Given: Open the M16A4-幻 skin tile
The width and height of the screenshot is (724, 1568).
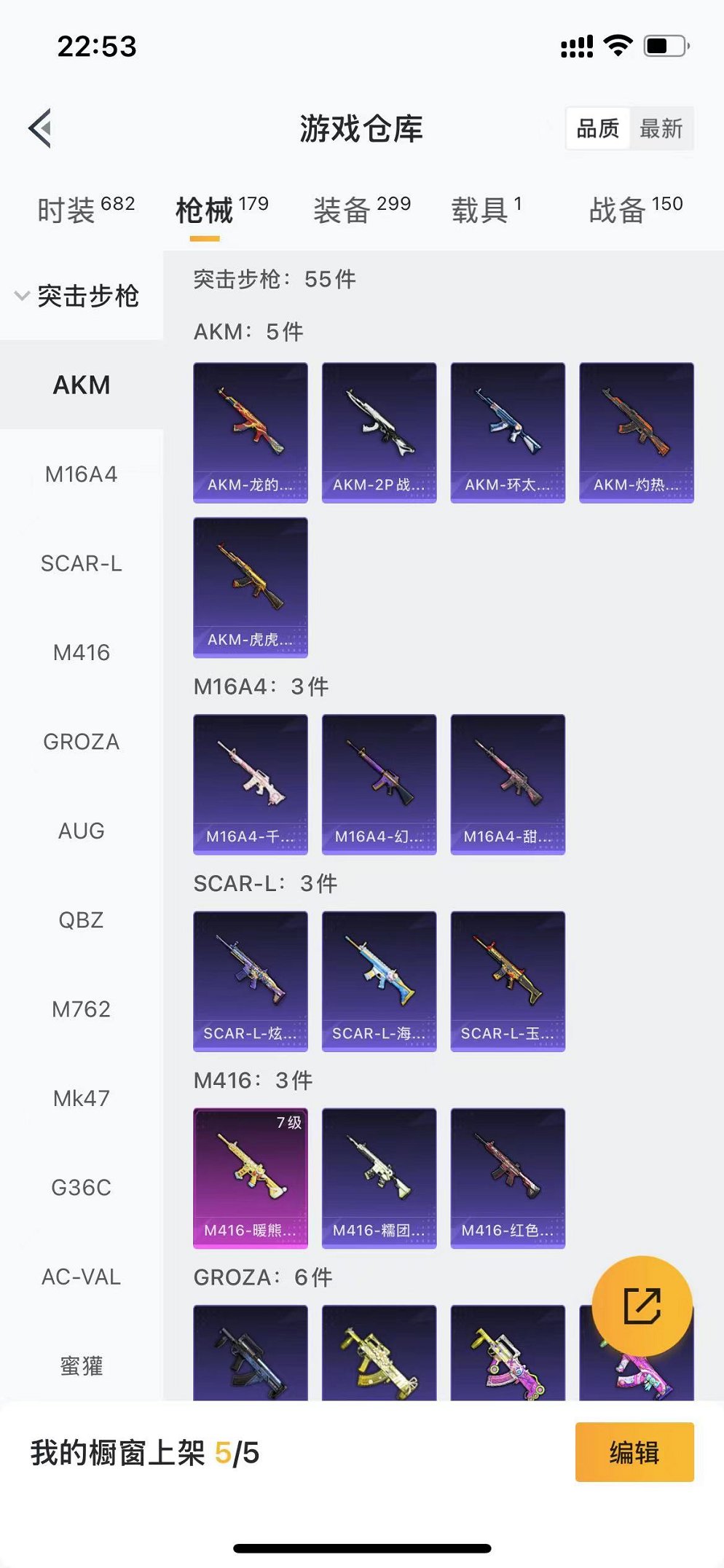Looking at the screenshot, I should pos(379,784).
